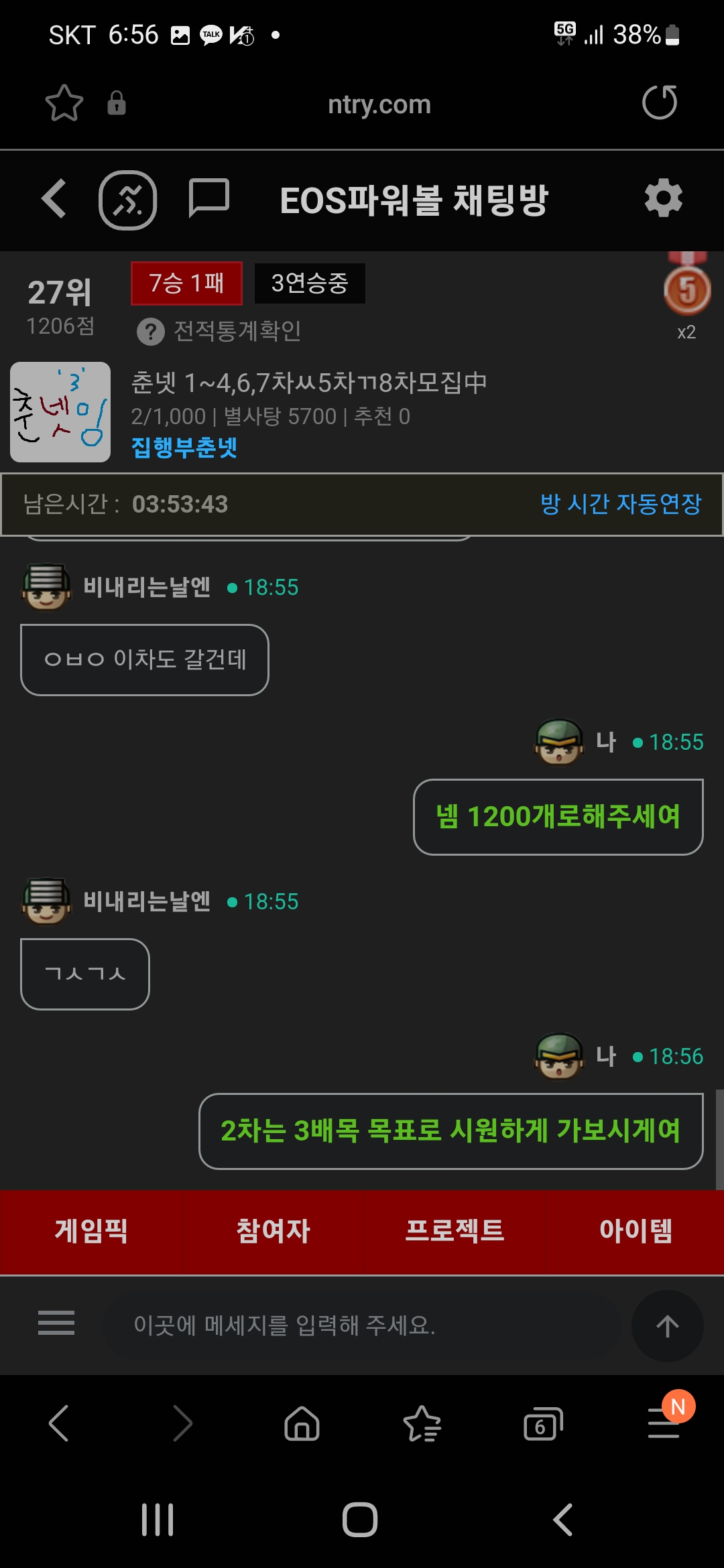Switch to the 게임픽 tab
Screen dimensions: 724x1568
(91, 1232)
